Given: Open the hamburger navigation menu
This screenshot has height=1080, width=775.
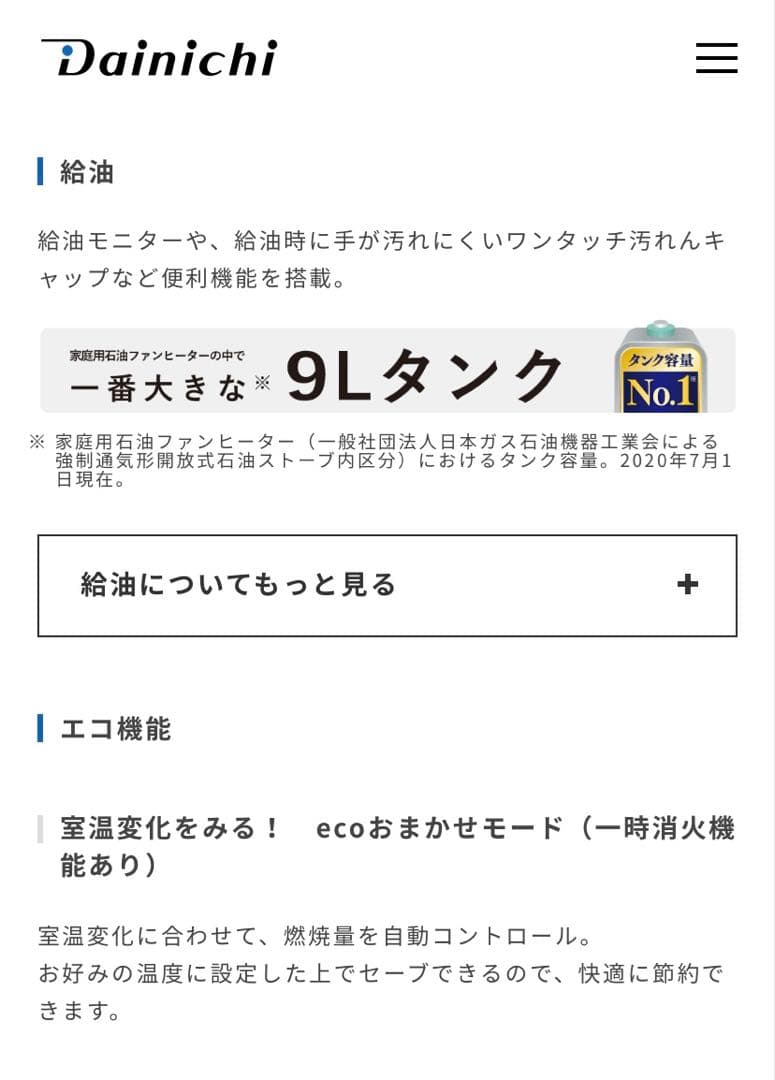Looking at the screenshot, I should (x=716, y=59).
